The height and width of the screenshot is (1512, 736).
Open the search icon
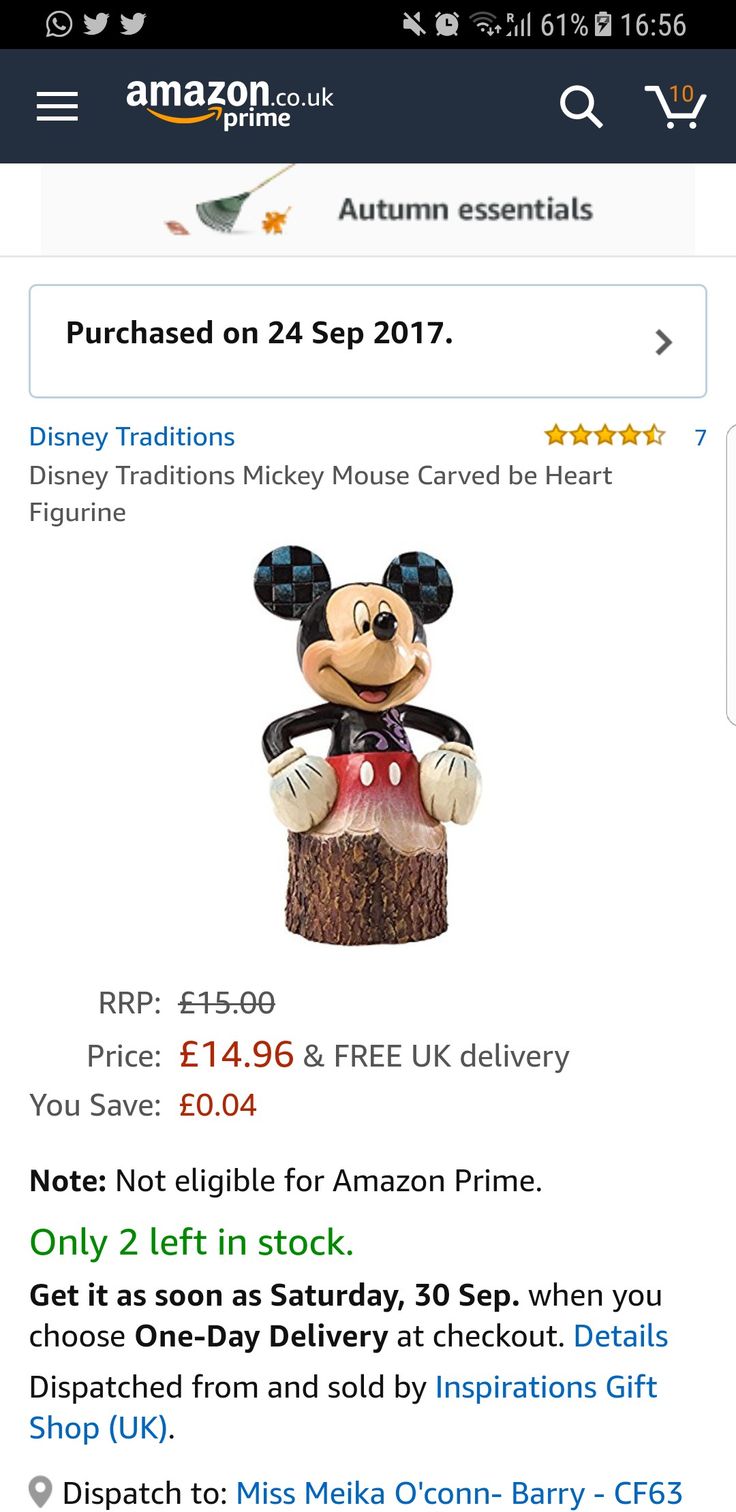580,106
